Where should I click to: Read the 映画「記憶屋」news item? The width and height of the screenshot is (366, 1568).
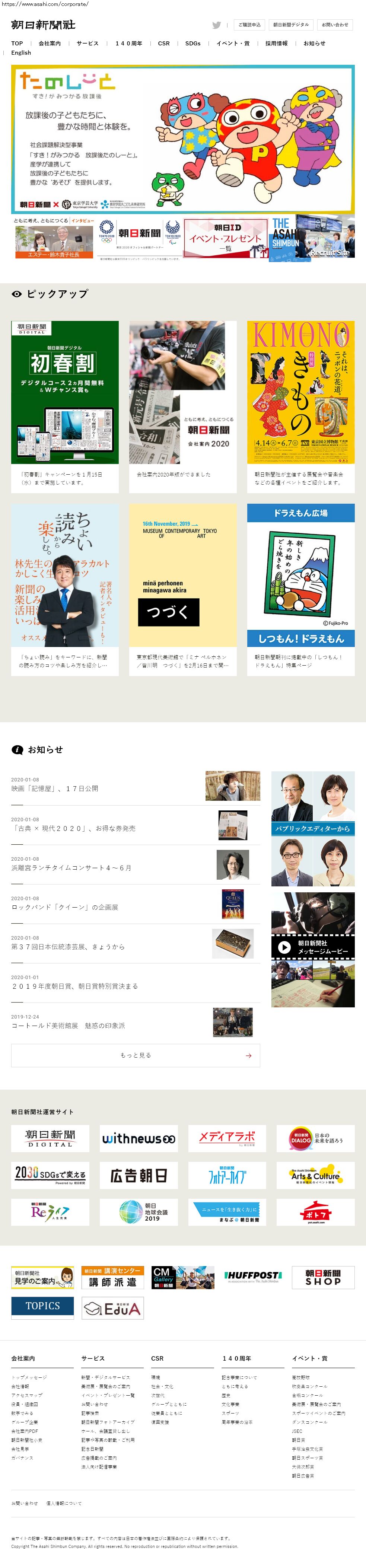coord(55,788)
